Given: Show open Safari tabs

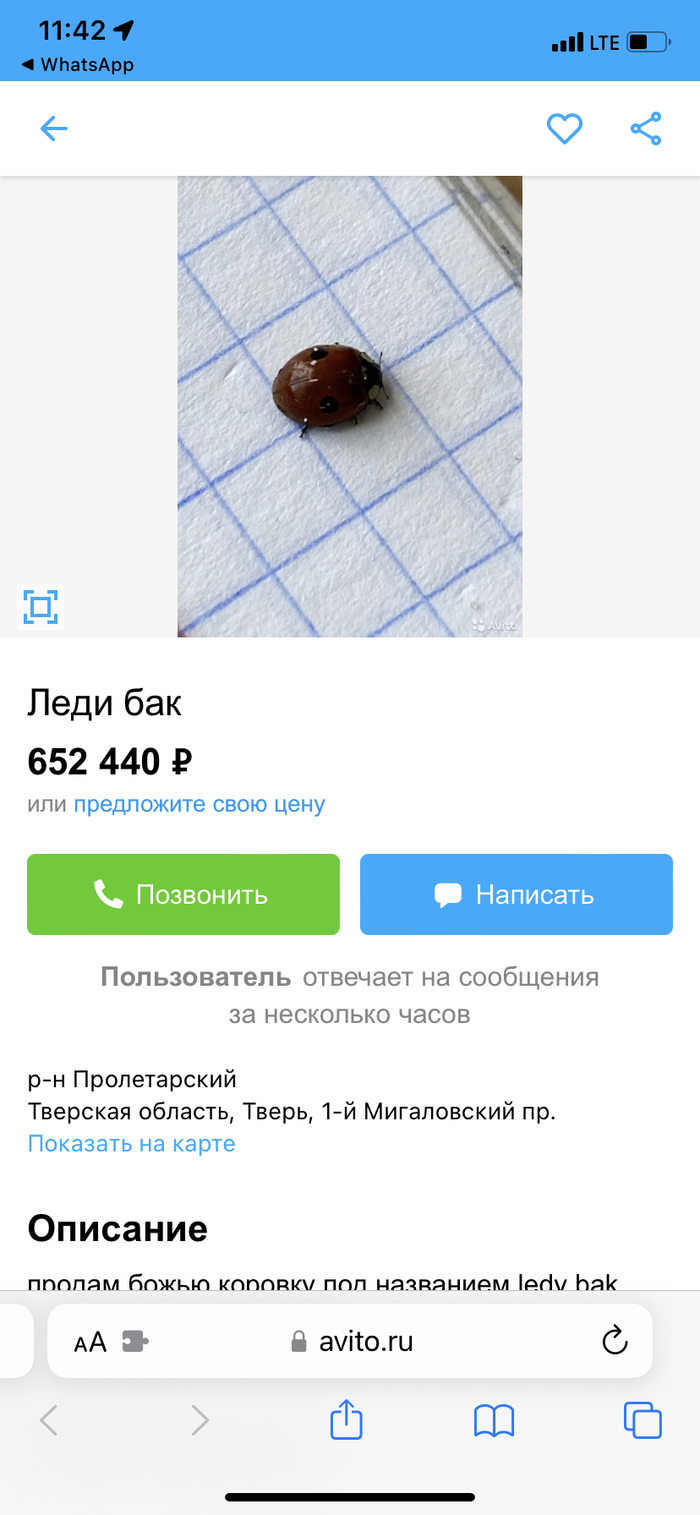Looking at the screenshot, I should [642, 1420].
